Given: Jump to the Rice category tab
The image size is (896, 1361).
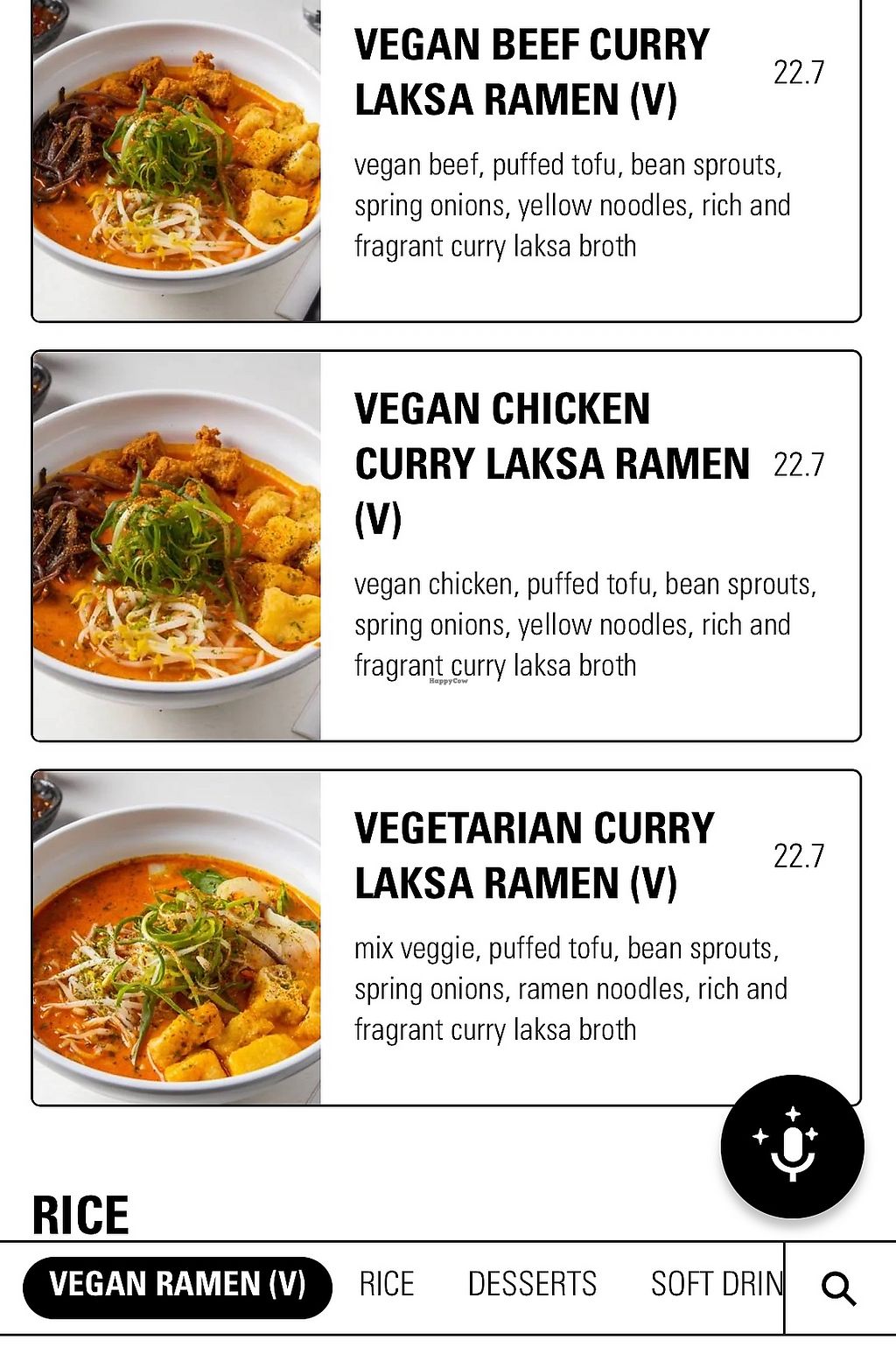Looking at the screenshot, I should point(386,1285).
